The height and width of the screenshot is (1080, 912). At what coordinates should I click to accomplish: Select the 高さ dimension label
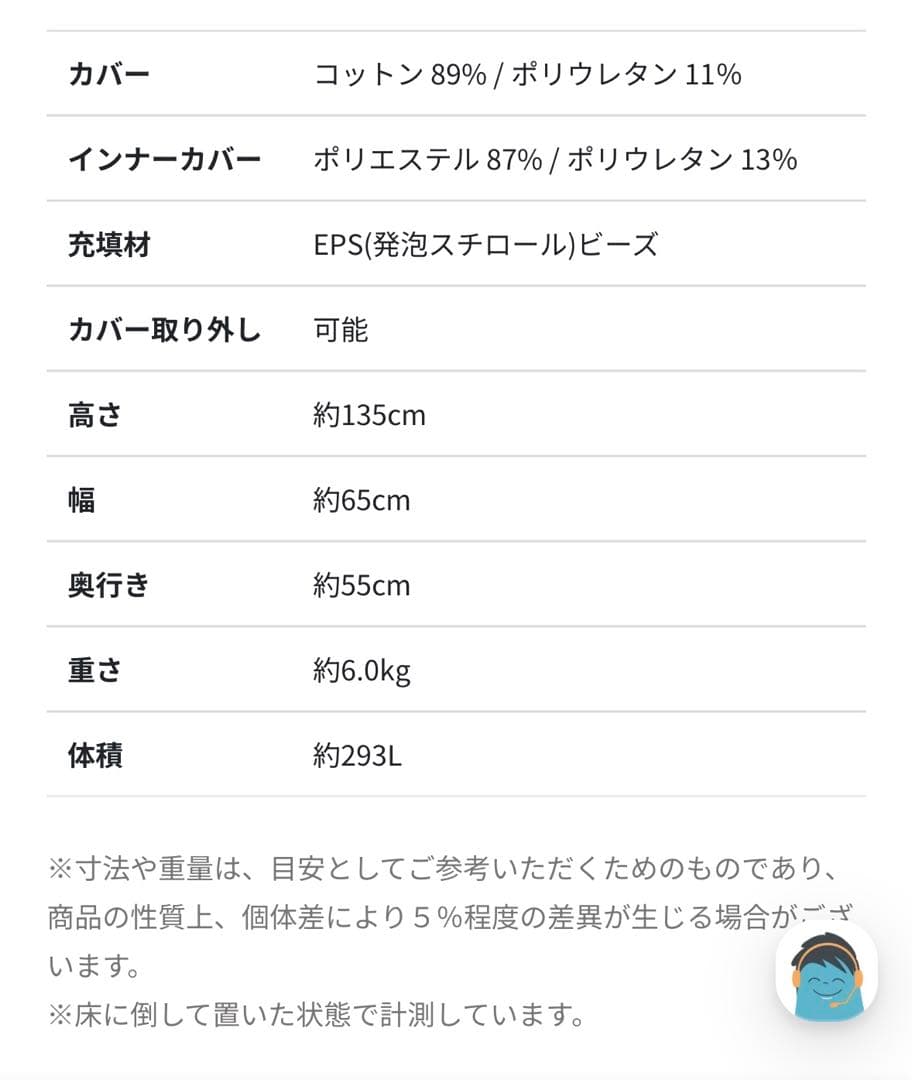tap(95, 414)
